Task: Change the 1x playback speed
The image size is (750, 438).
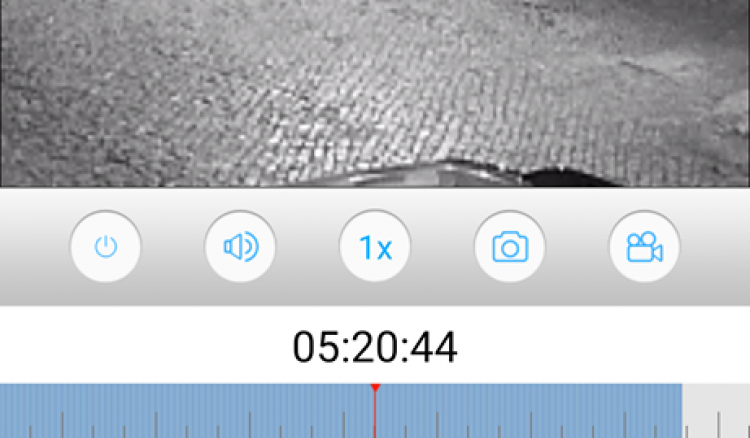Action: pyautogui.click(x=375, y=247)
